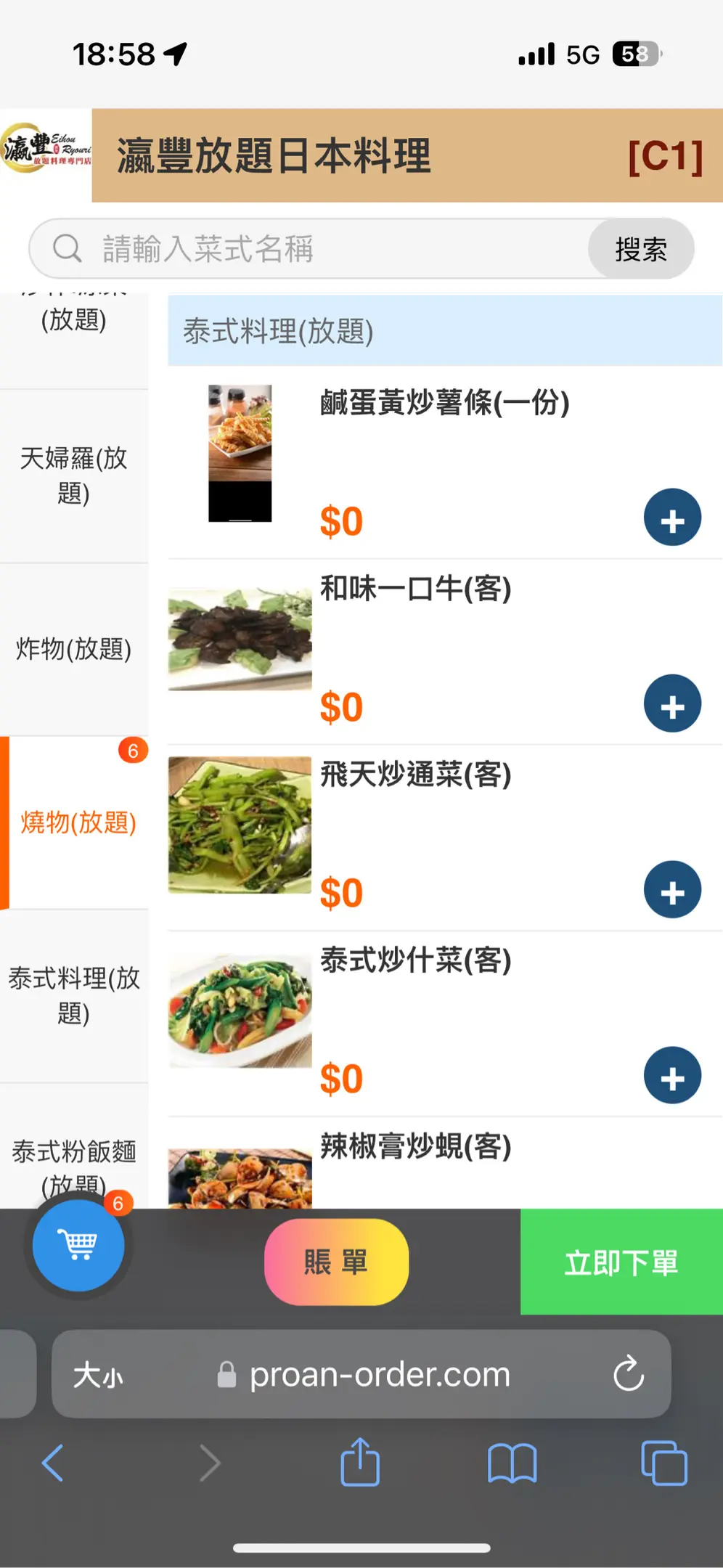The width and height of the screenshot is (723, 1568).
Task: Add 鹹蛋黃炒薯條(一份) to the order
Action: pyautogui.click(x=672, y=518)
